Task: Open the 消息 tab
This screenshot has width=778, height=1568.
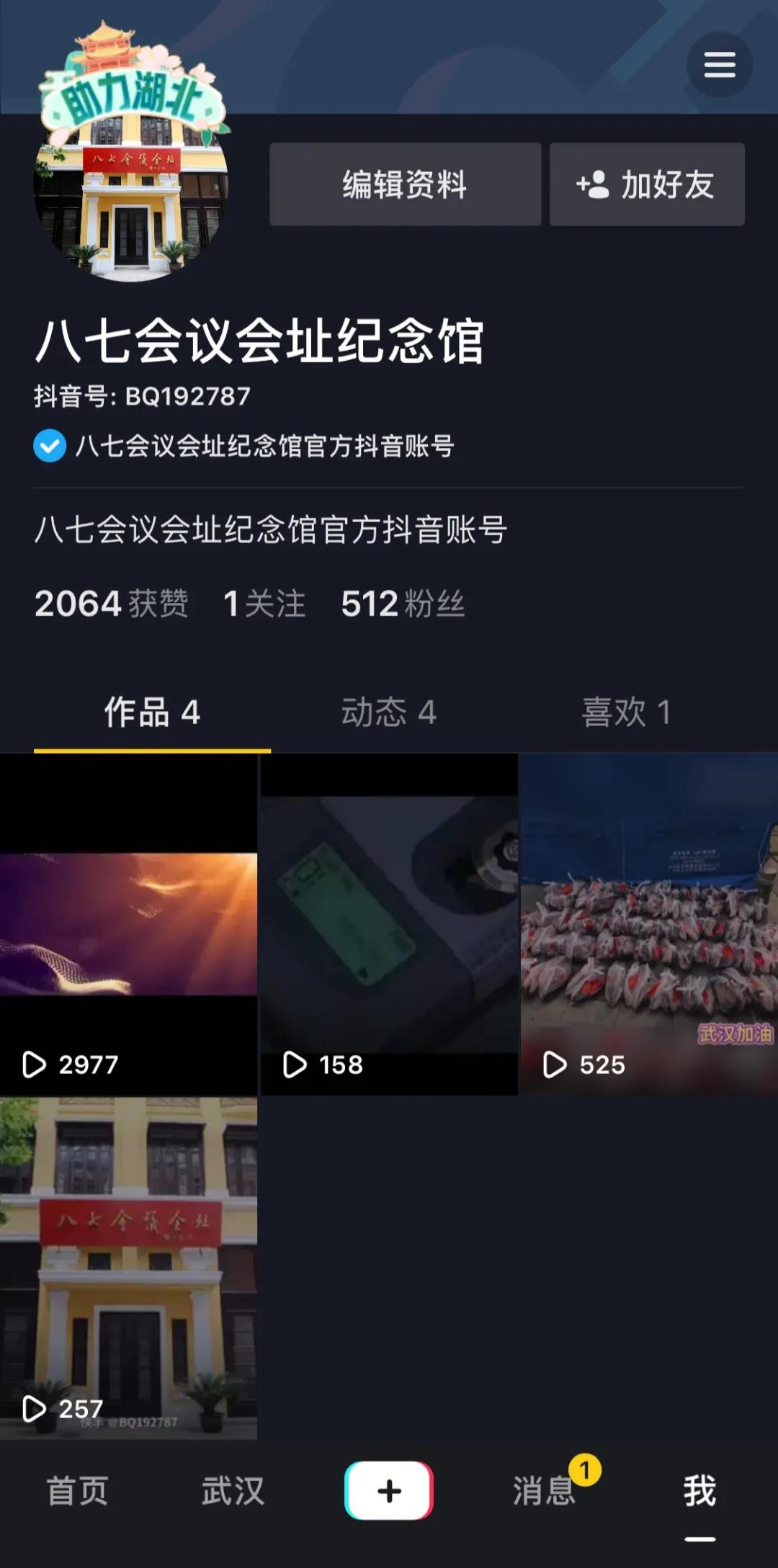Action: pyautogui.click(x=545, y=1490)
